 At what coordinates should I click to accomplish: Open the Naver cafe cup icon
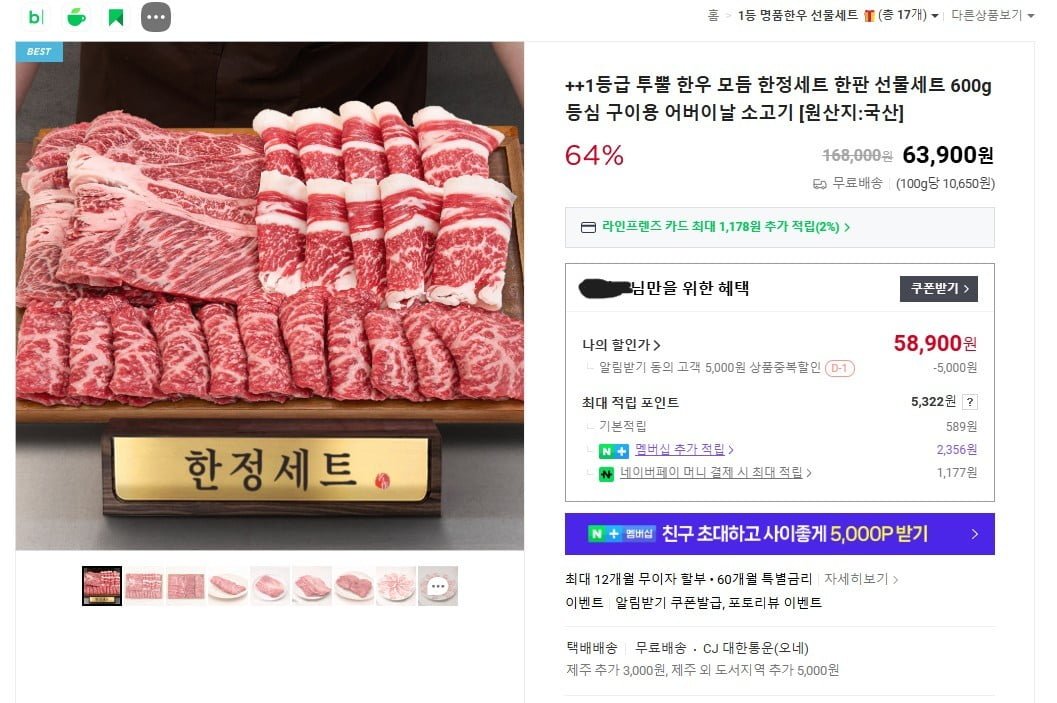point(76,17)
